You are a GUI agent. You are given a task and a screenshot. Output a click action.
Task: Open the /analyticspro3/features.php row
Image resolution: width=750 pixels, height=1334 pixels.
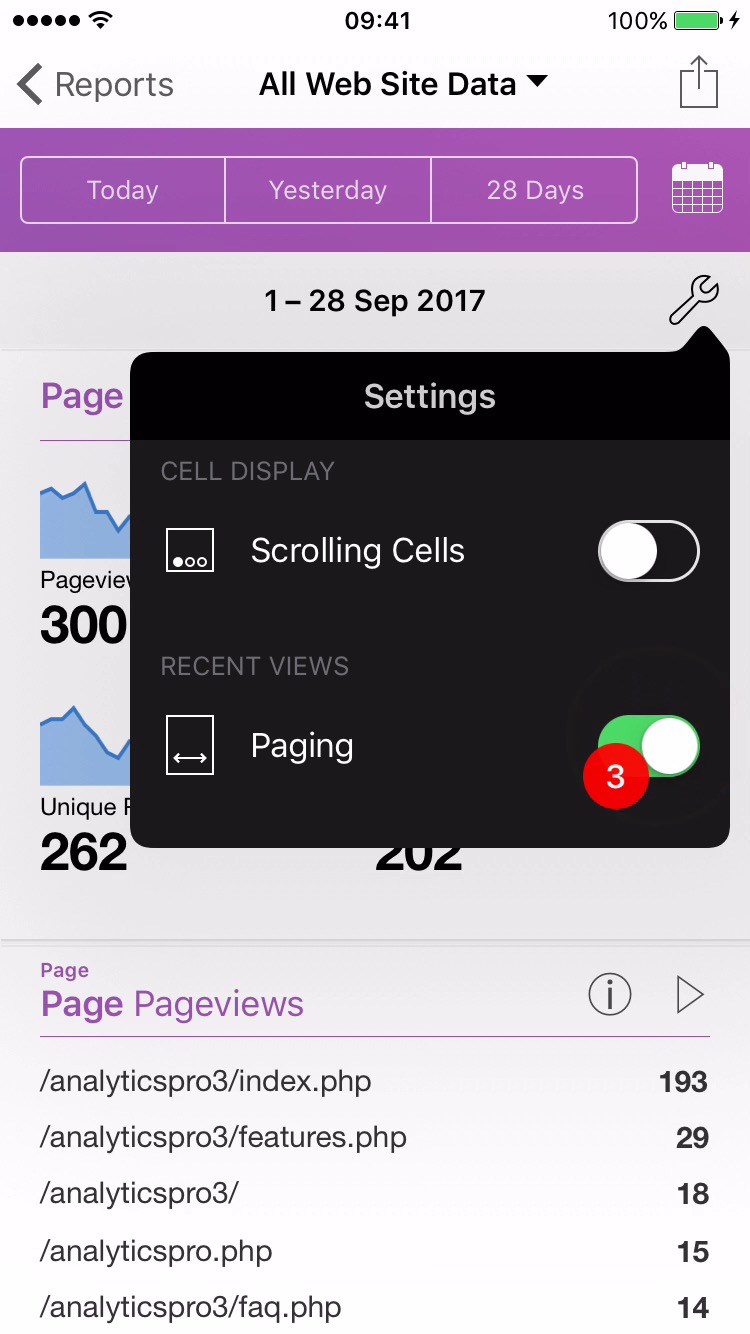click(374, 1137)
